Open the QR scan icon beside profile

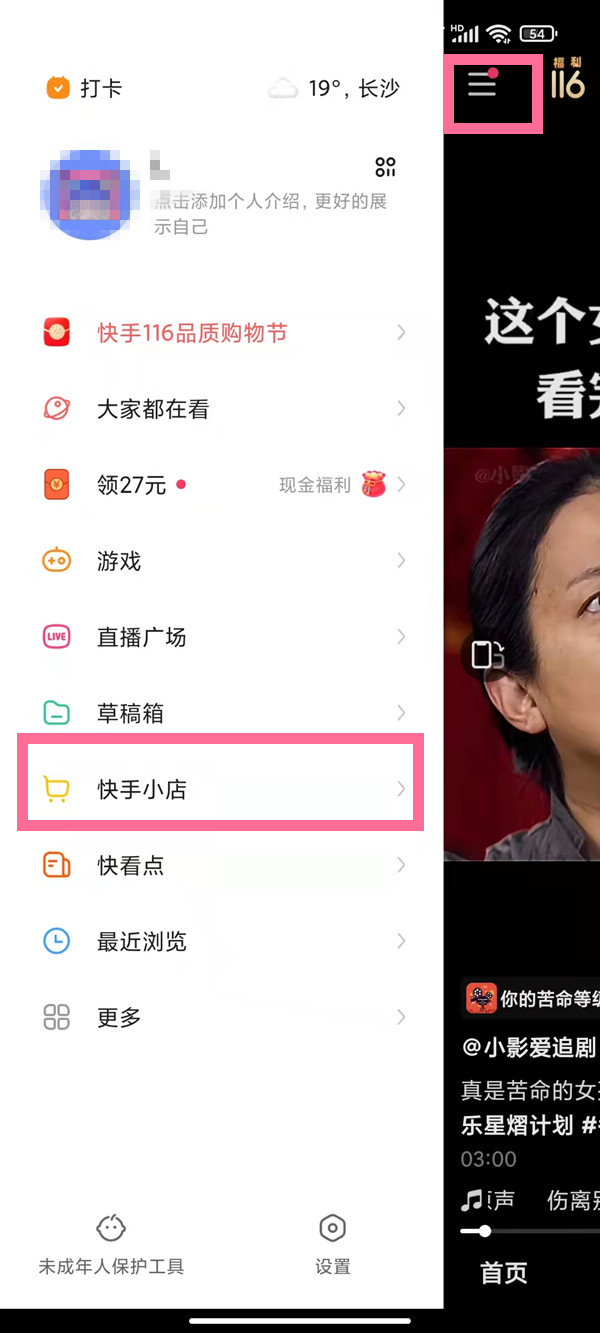385,167
